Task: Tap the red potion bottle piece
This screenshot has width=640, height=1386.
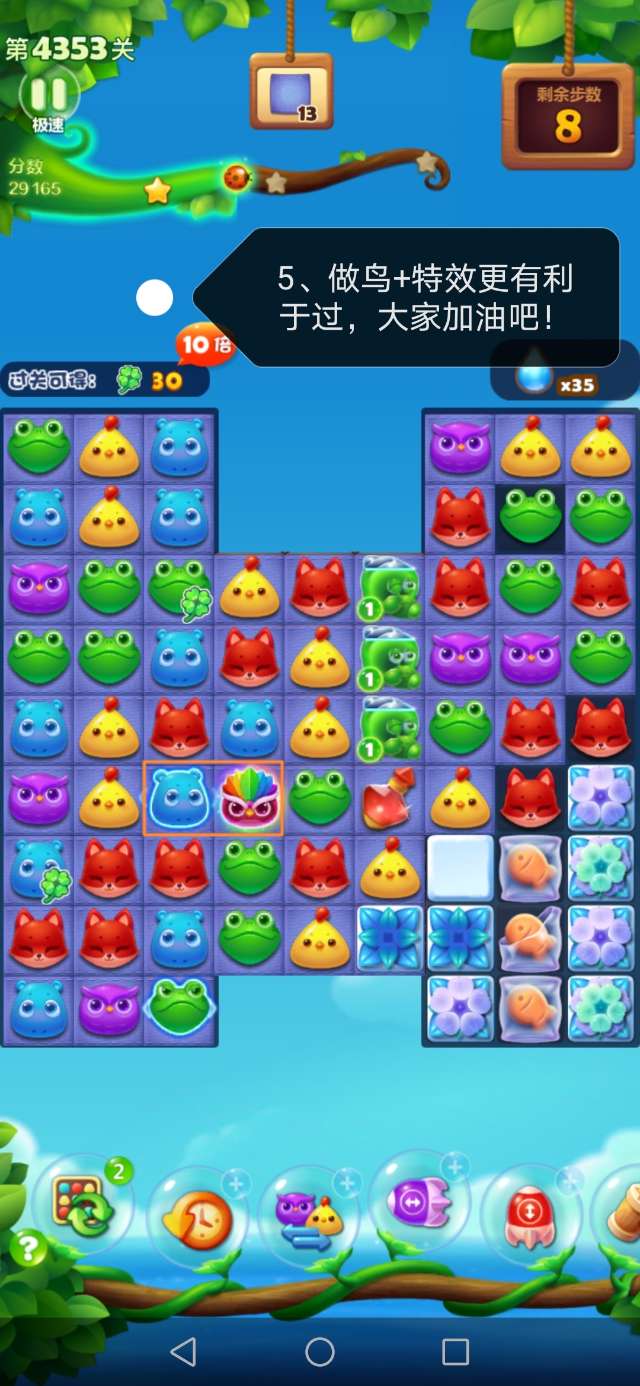Action: coord(389,799)
